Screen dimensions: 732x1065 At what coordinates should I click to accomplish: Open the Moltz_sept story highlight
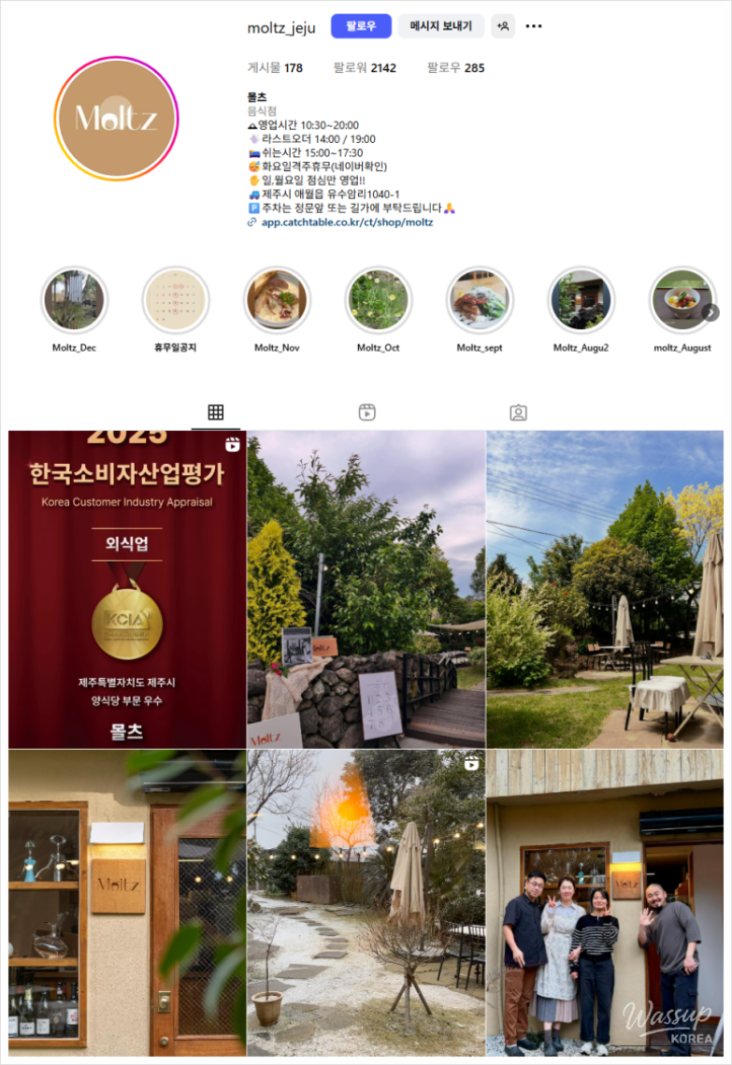coord(480,300)
